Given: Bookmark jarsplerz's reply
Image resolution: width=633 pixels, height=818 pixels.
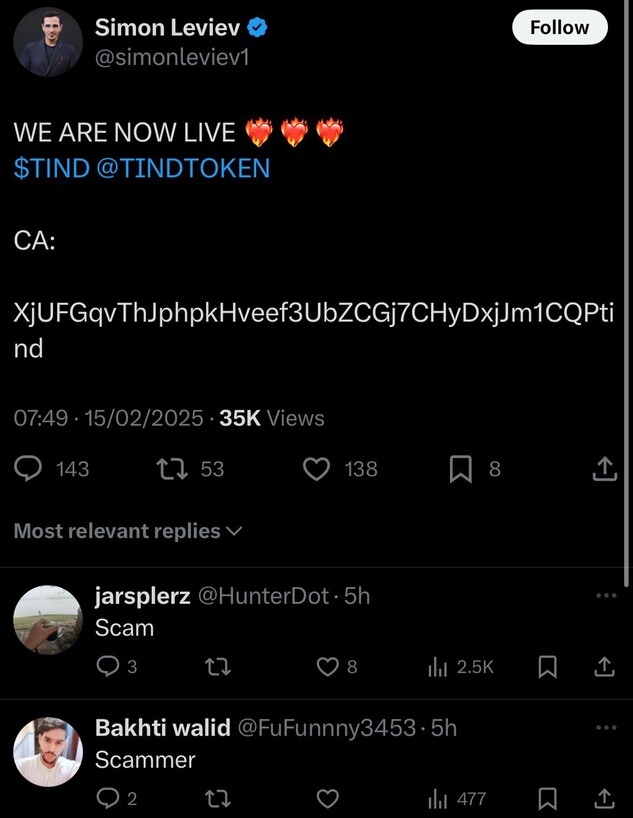Looking at the screenshot, I should pos(547,666).
